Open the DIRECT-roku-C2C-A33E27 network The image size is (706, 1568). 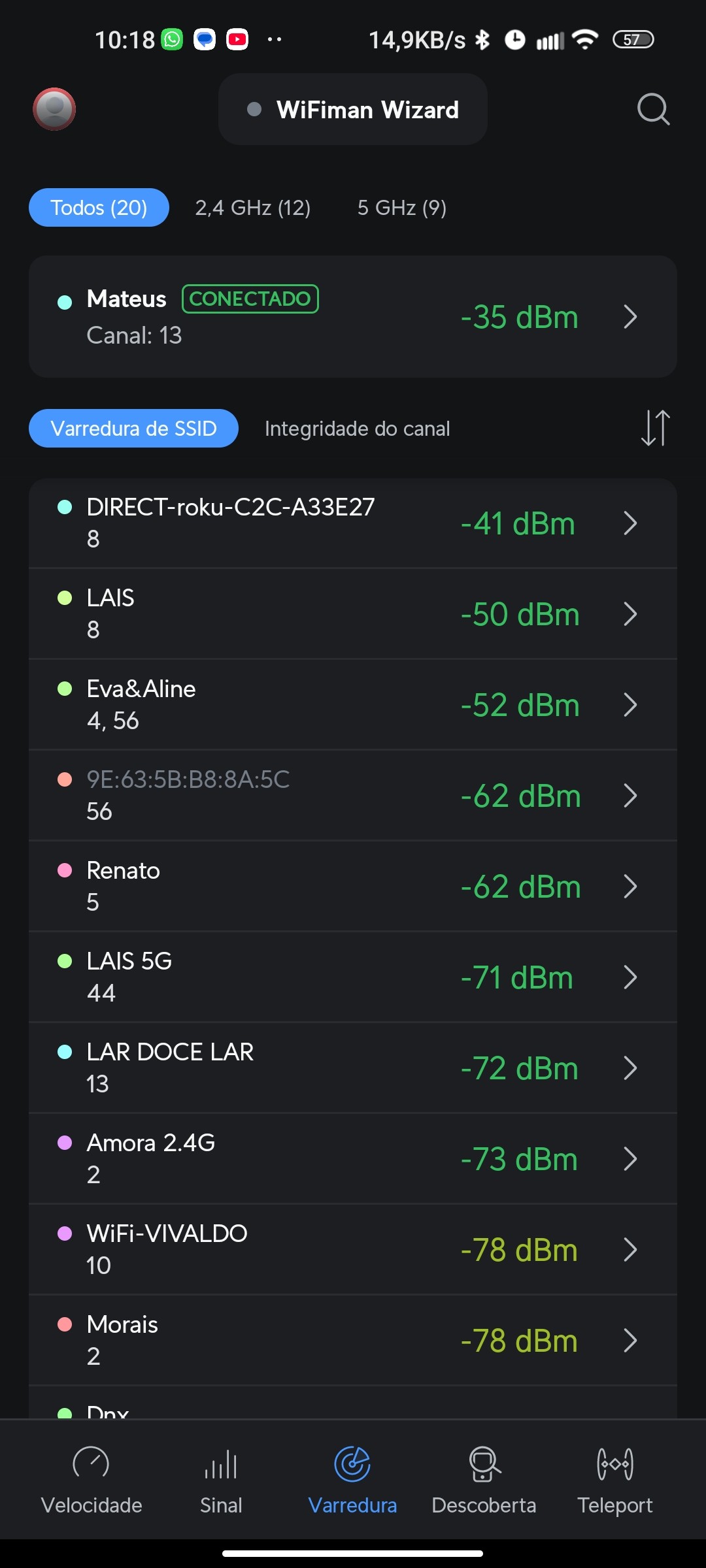pos(353,523)
